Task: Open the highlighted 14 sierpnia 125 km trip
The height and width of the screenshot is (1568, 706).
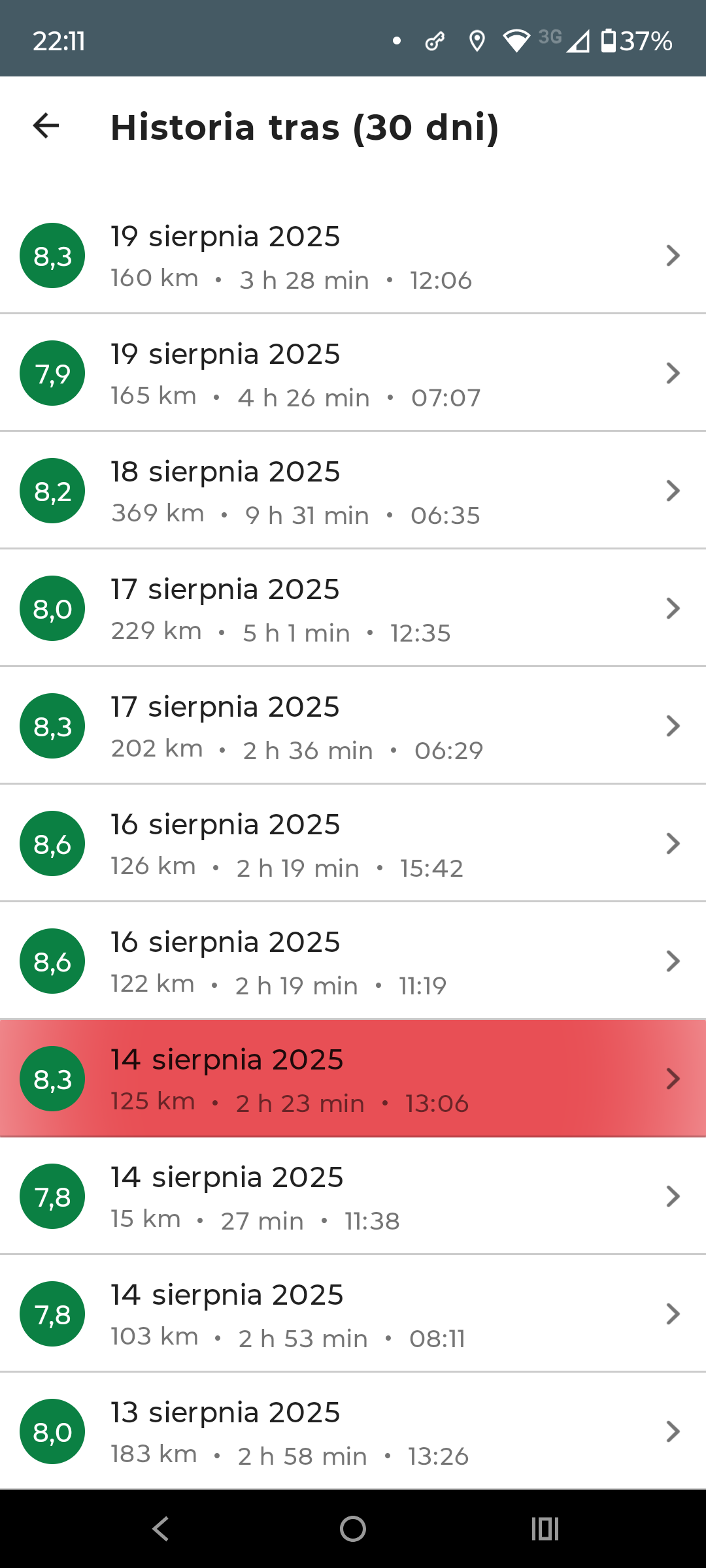Action: click(x=353, y=1079)
